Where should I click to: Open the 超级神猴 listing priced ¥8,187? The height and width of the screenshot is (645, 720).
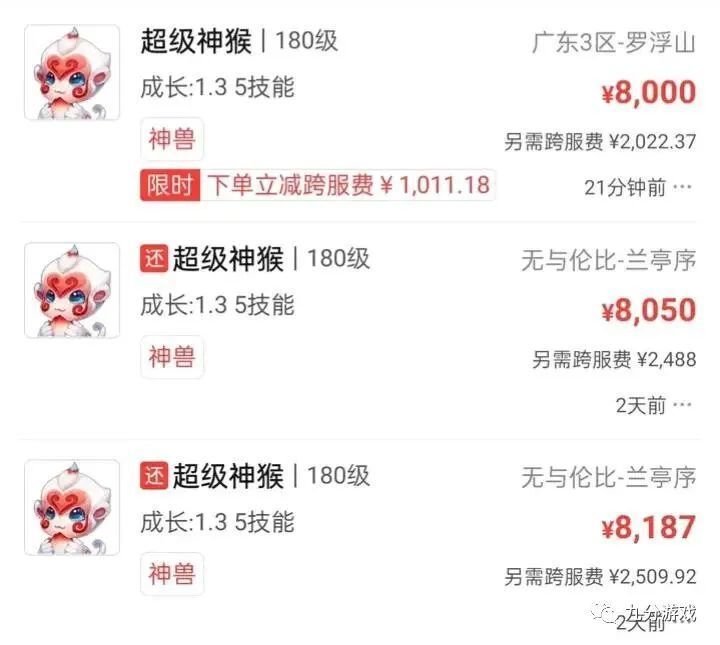[x=228, y=476]
